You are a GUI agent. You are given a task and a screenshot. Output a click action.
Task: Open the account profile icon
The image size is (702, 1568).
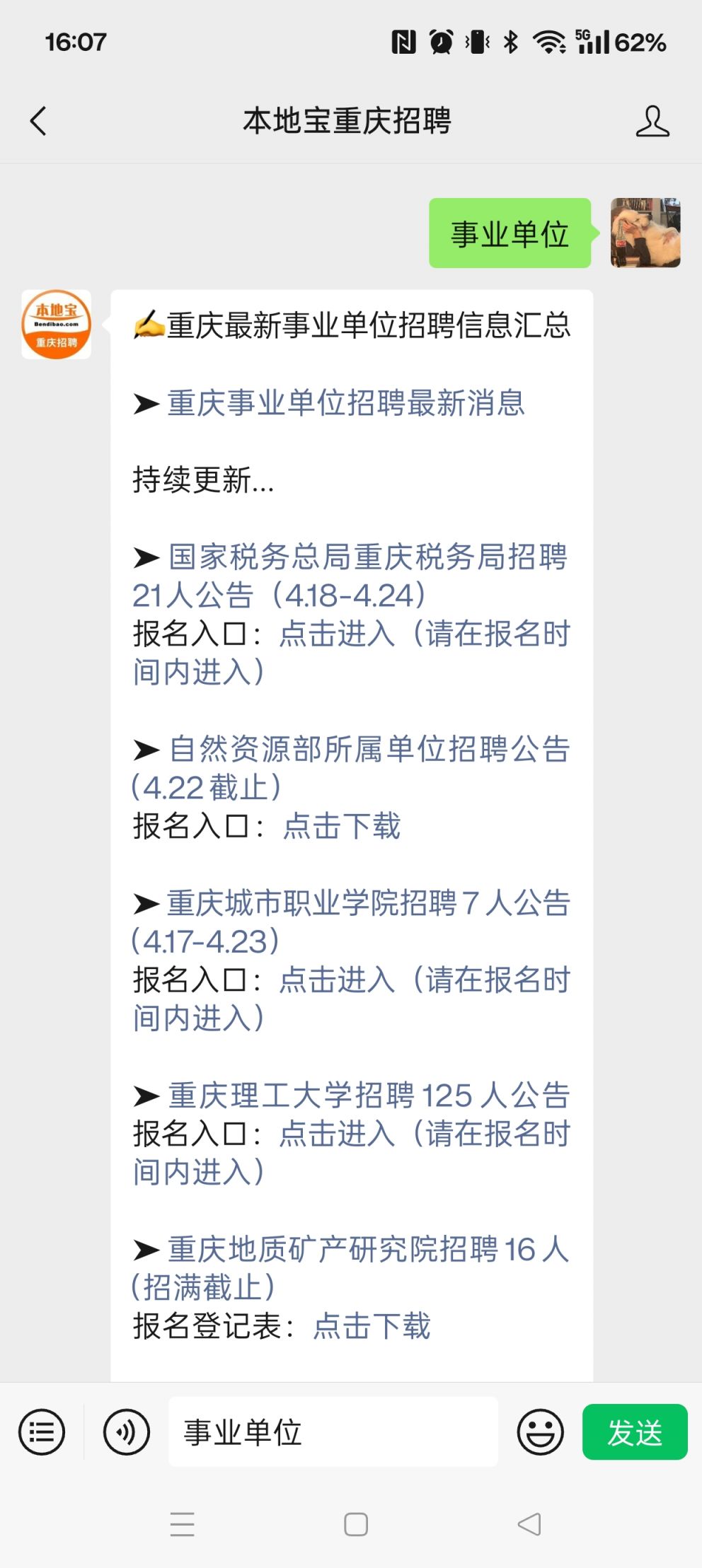(x=652, y=121)
